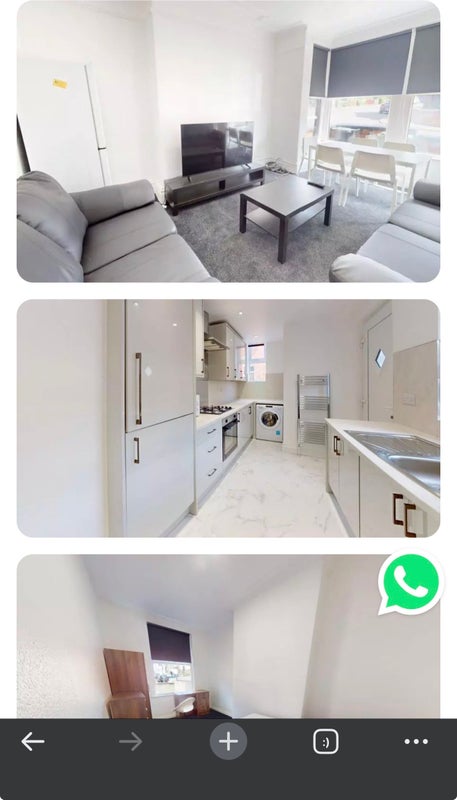Open the living room photo
Image resolution: width=457 pixels, height=800 pixels.
[x=228, y=141]
